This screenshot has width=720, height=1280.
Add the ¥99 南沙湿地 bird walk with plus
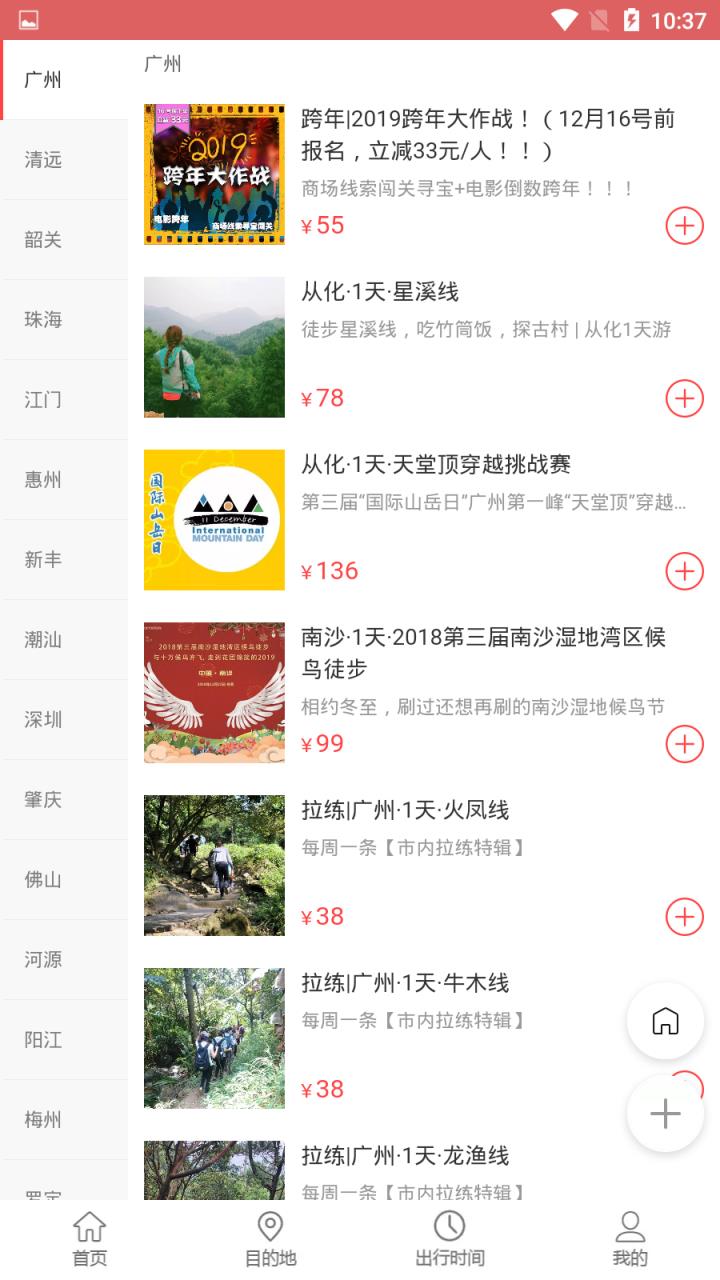coord(683,744)
